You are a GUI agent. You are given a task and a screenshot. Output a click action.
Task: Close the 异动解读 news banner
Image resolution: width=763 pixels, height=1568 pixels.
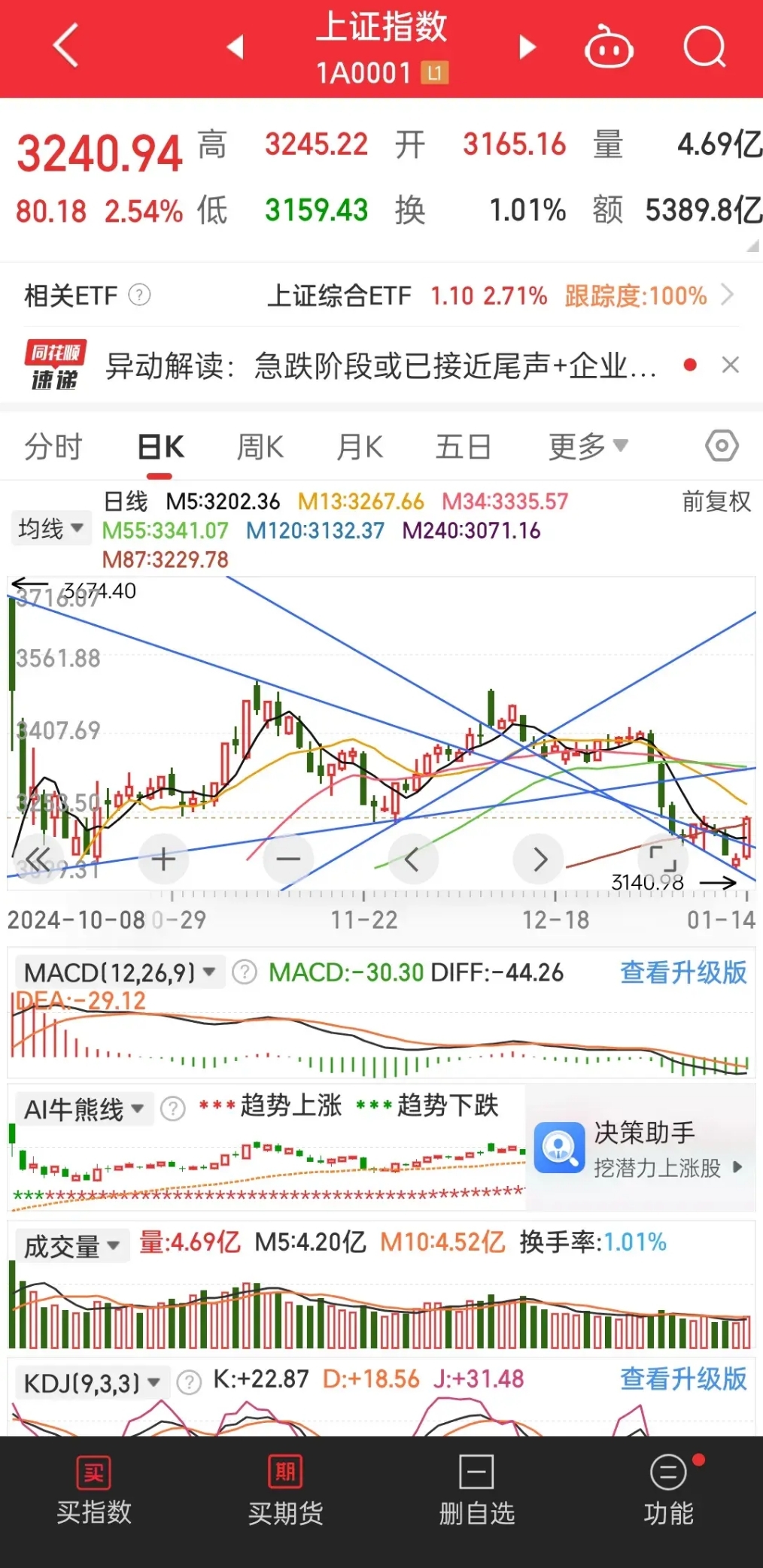click(x=731, y=365)
